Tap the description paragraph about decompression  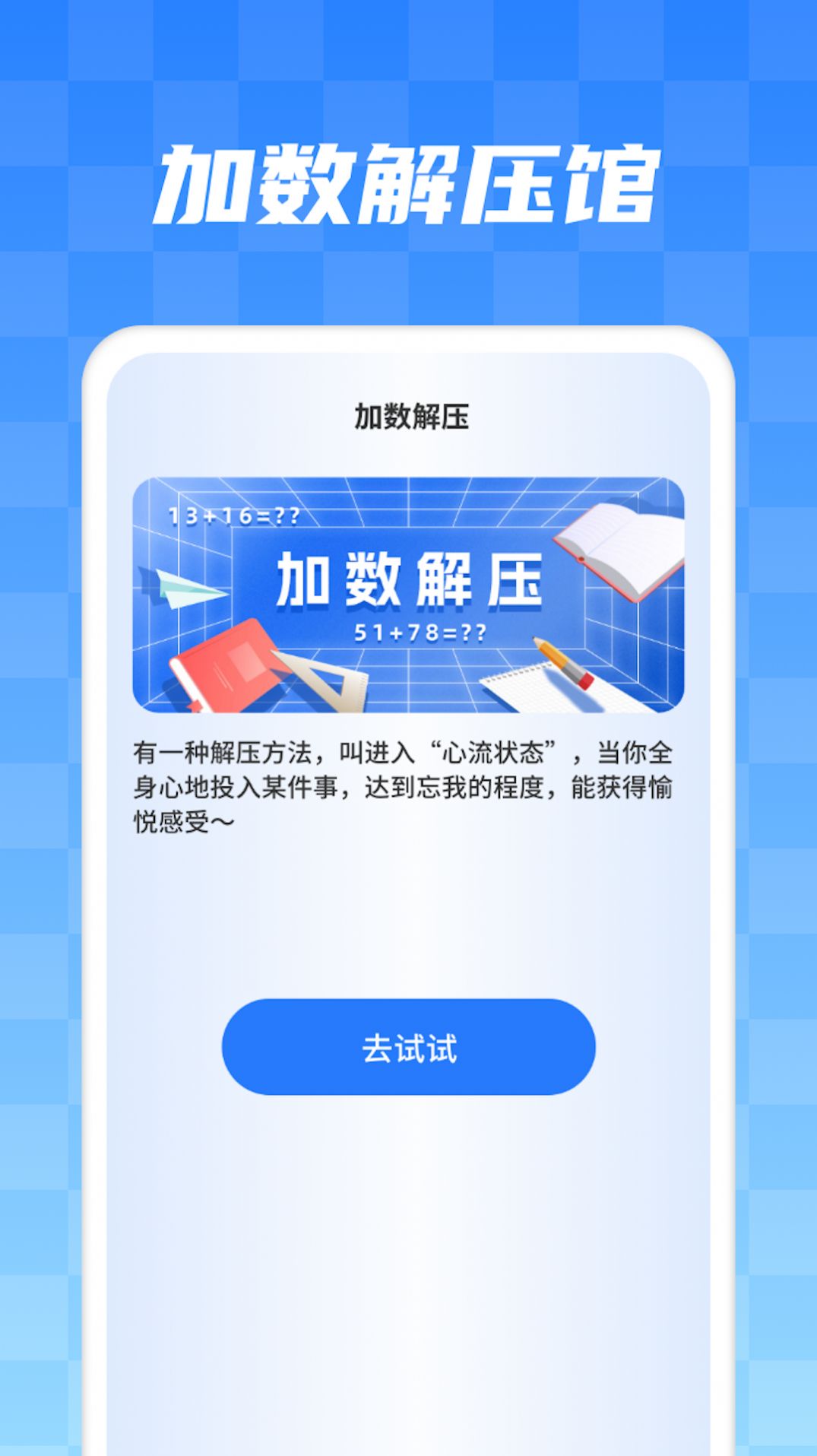coord(408,787)
